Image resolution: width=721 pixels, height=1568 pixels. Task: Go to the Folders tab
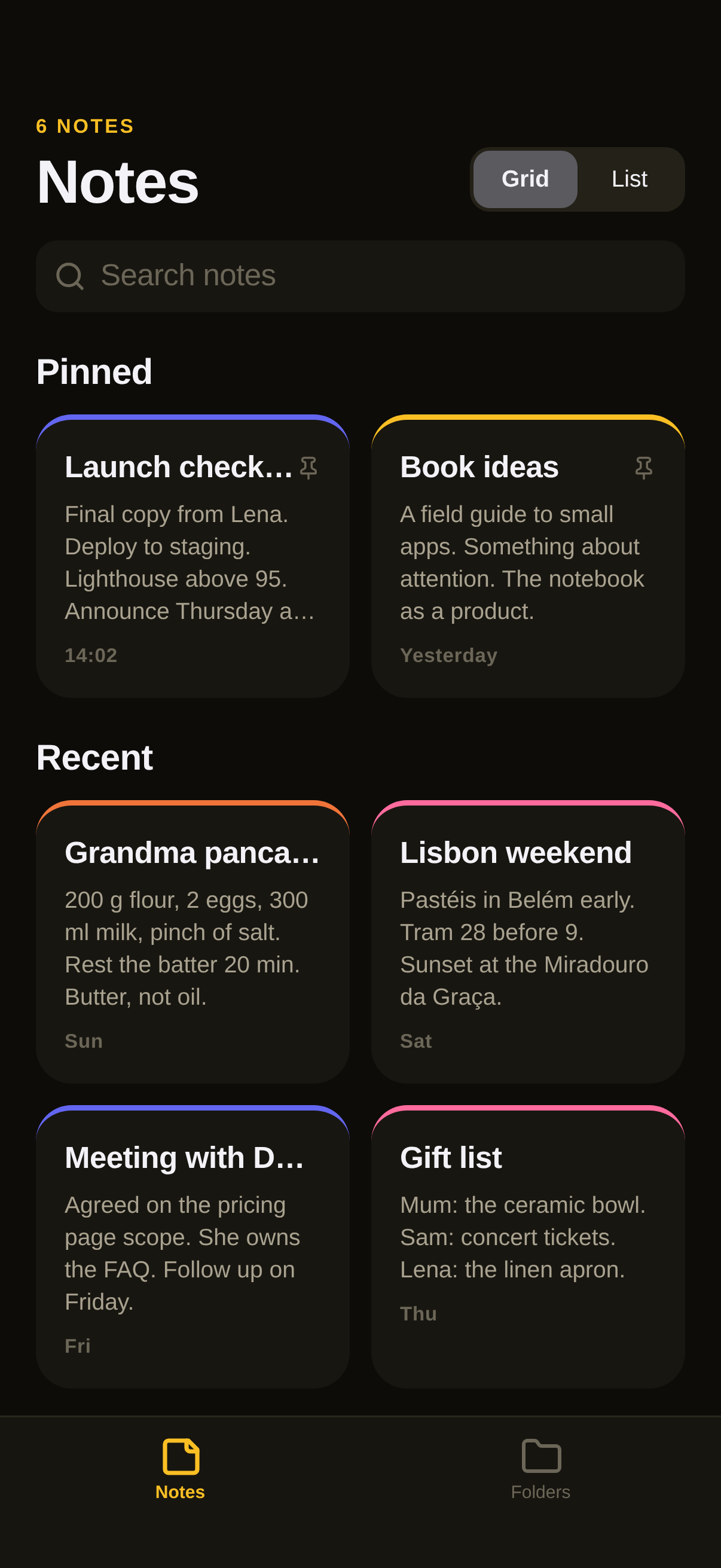541,1469
